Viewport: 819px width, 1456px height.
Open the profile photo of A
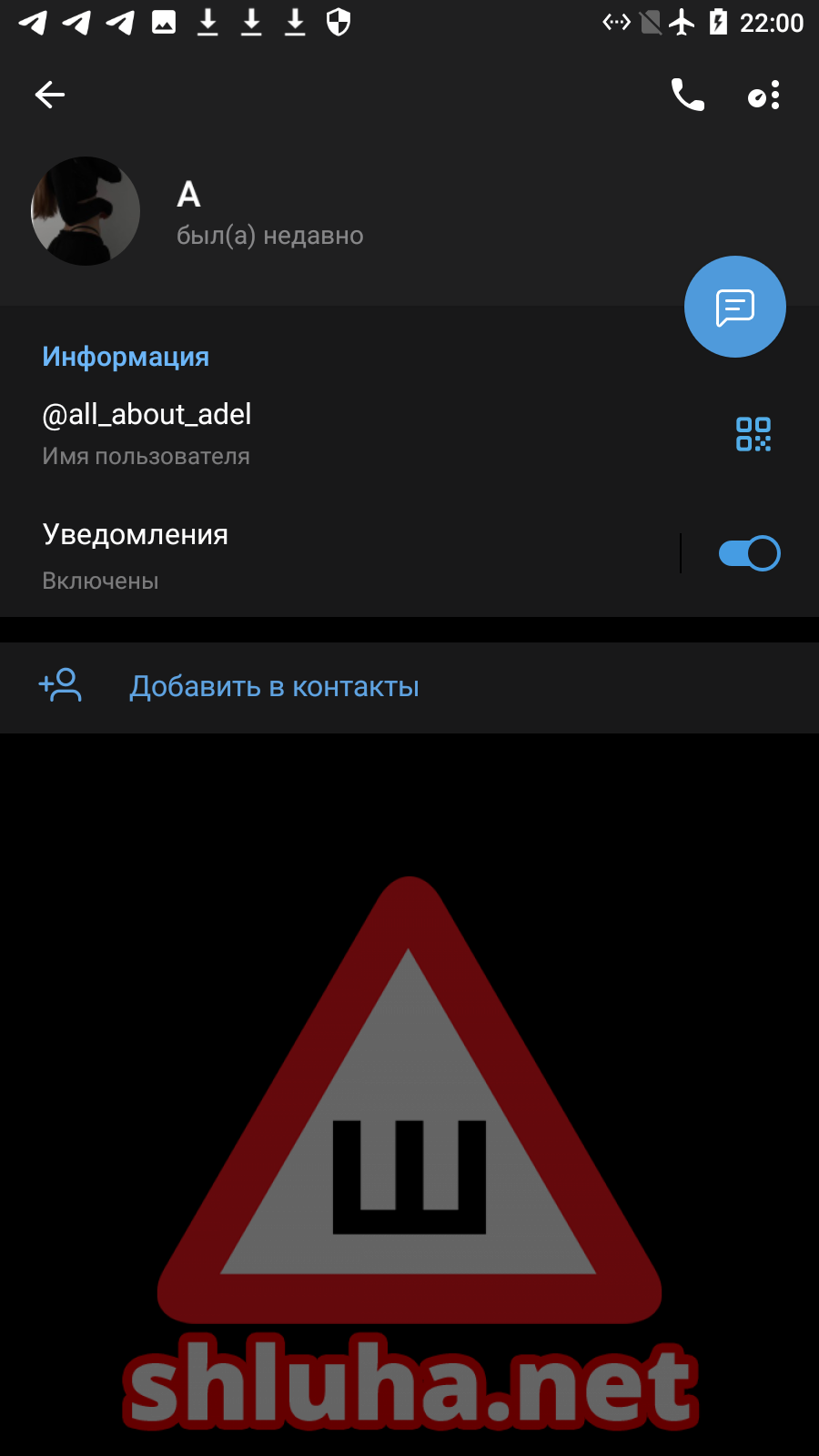coord(86,211)
